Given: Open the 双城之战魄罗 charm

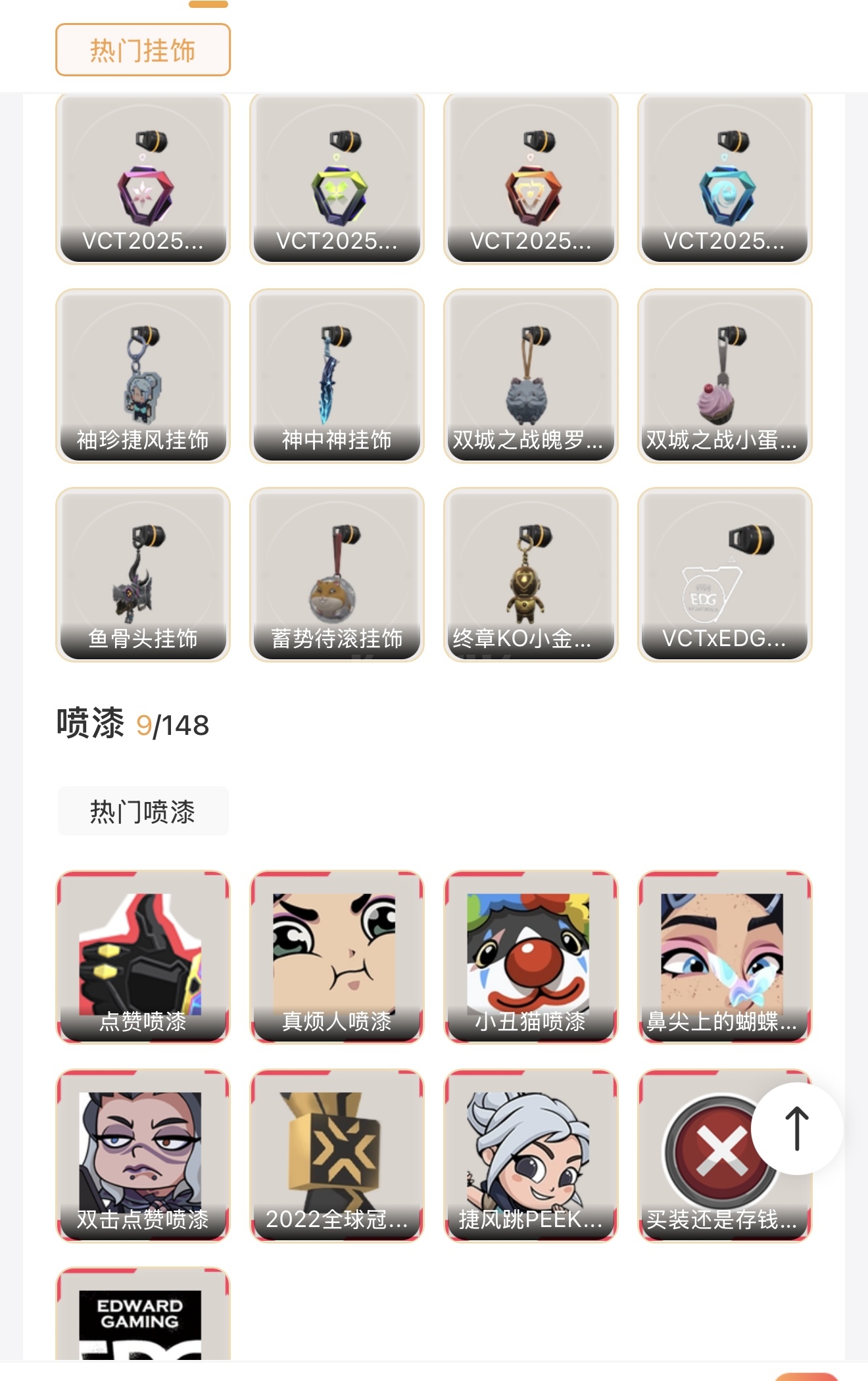Looking at the screenshot, I should (x=531, y=376).
